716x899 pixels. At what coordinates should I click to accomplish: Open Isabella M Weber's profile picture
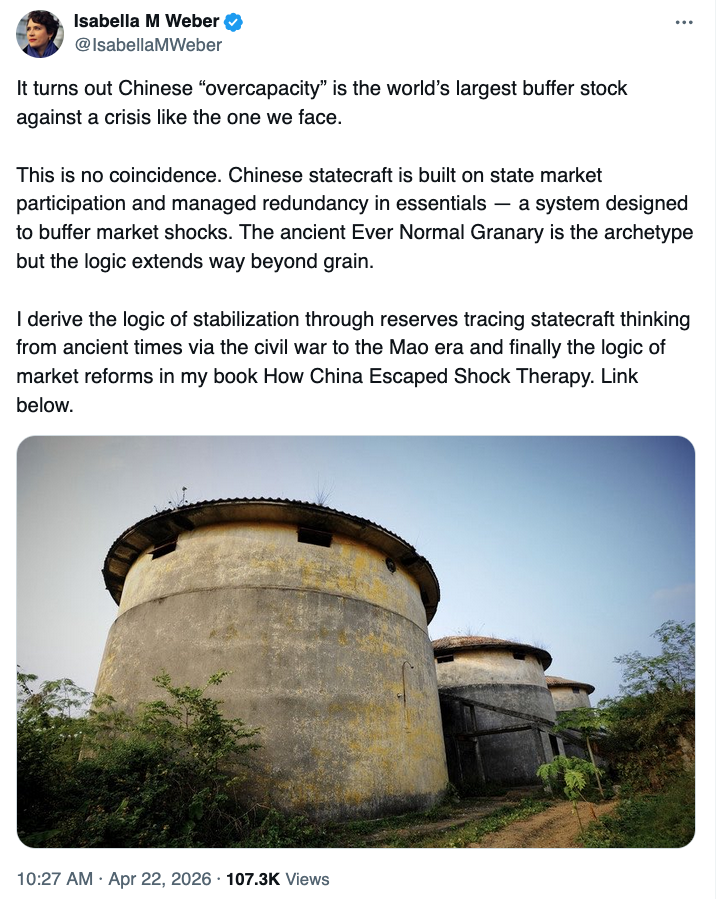tap(40, 33)
